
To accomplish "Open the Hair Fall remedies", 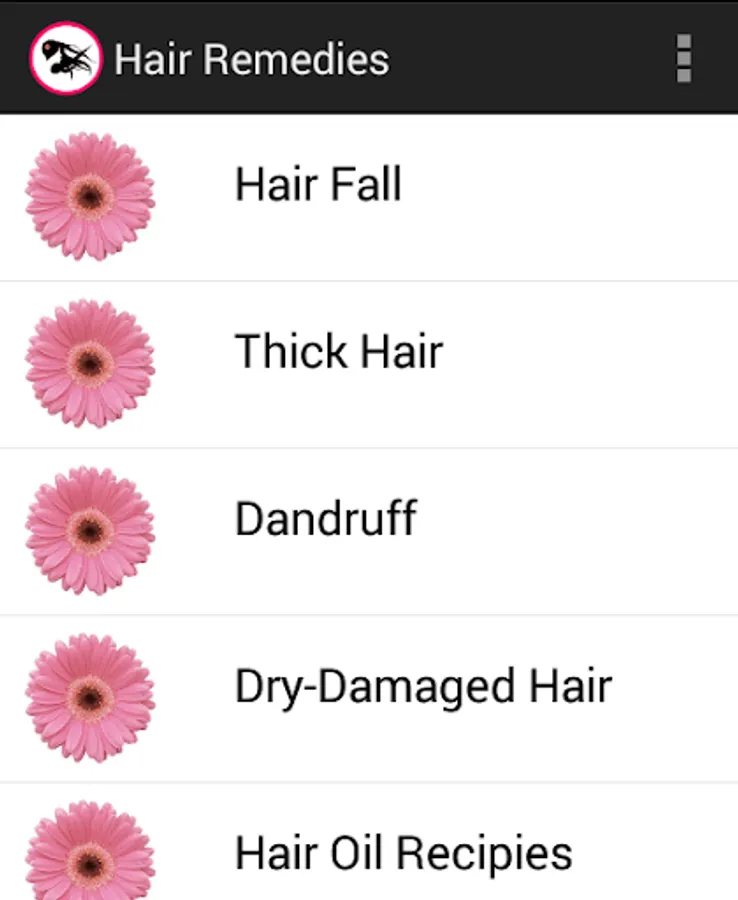I will point(318,186).
